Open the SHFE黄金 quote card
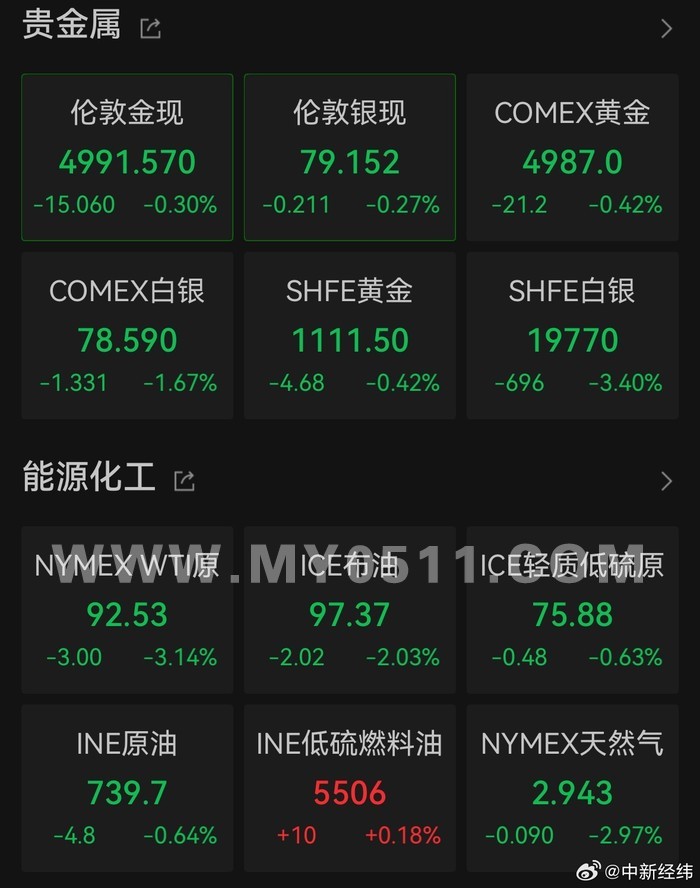Screen dimensions: 700x888 point(350,335)
